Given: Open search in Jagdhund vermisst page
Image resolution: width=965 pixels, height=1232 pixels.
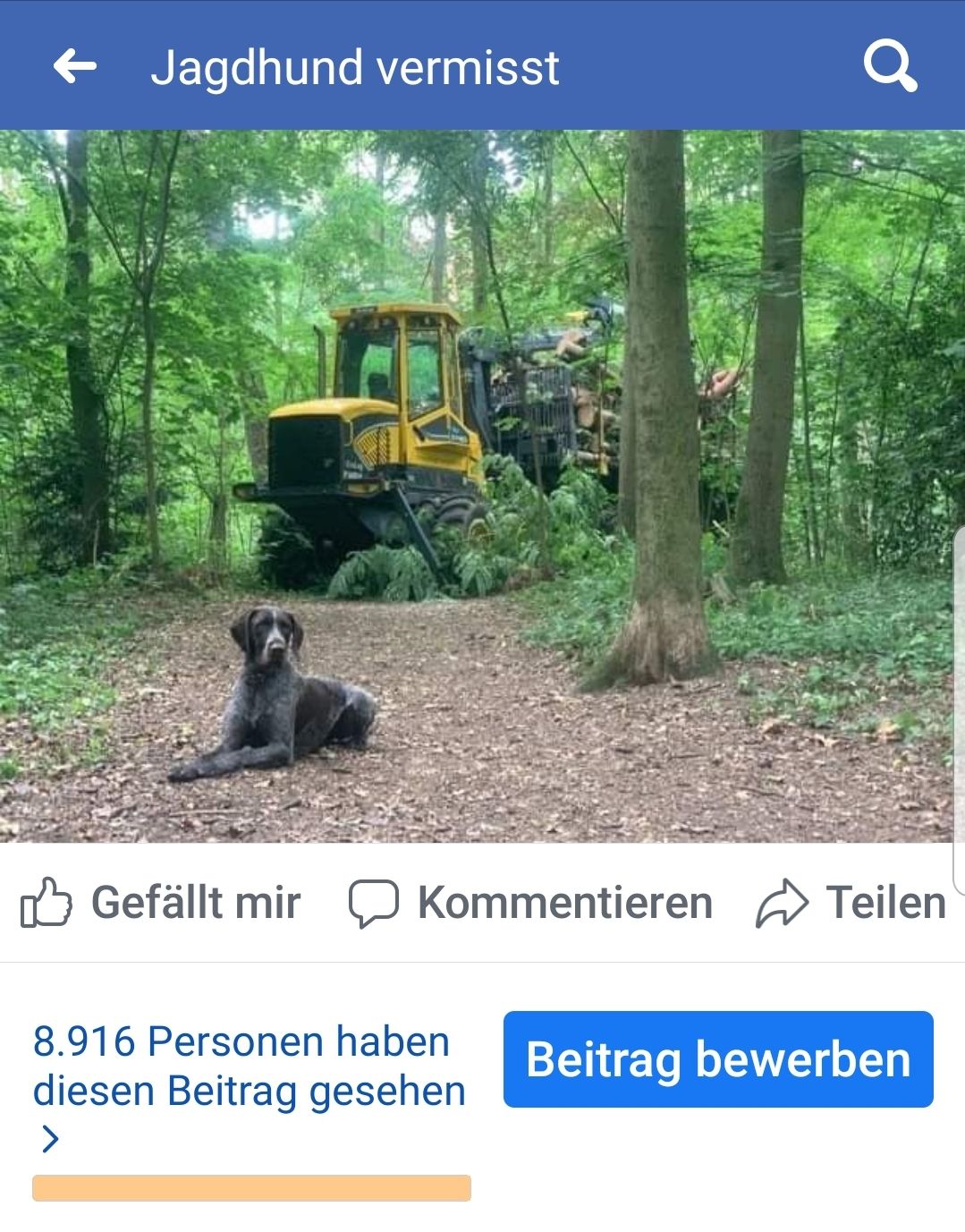Looking at the screenshot, I should [889, 67].
